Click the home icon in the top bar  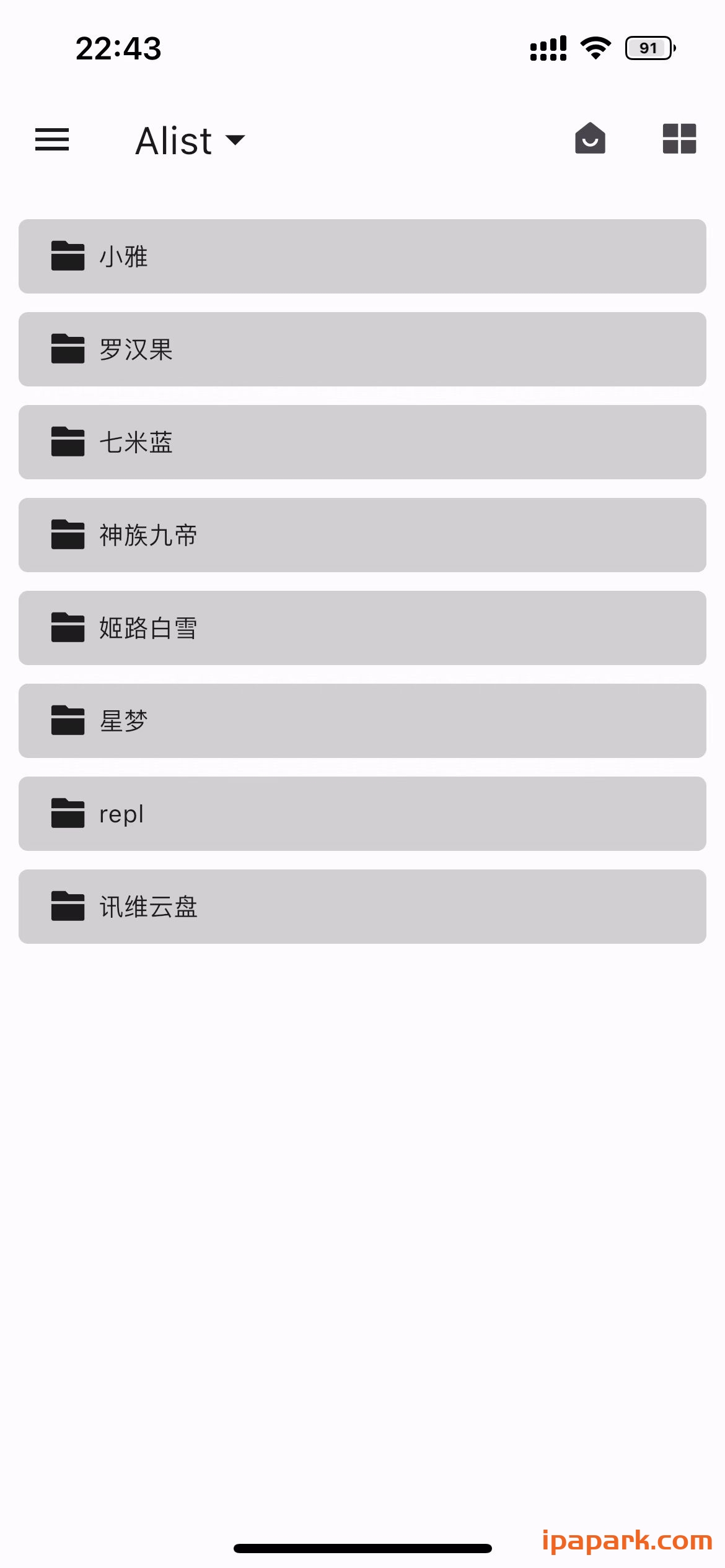point(590,140)
